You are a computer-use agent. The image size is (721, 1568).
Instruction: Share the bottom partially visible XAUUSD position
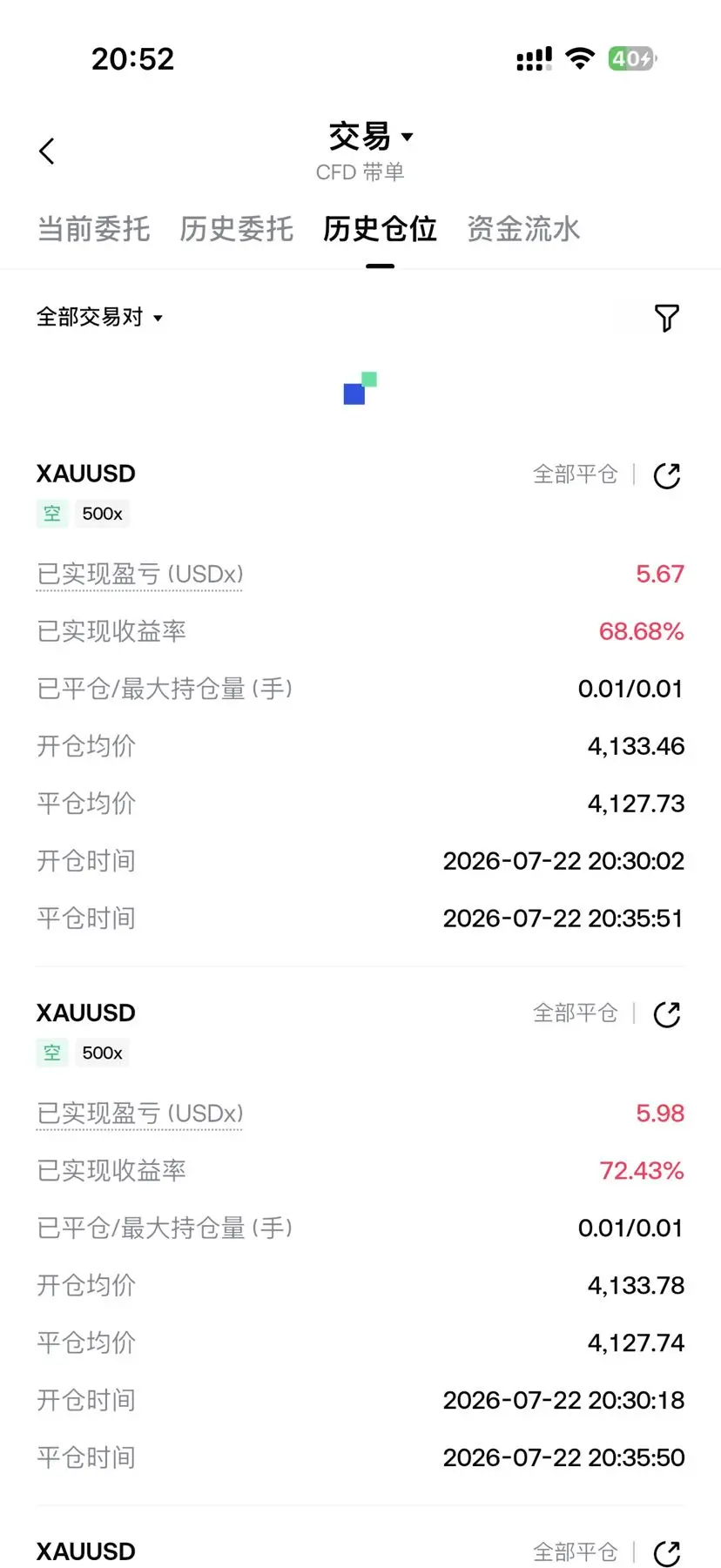pos(667,1552)
